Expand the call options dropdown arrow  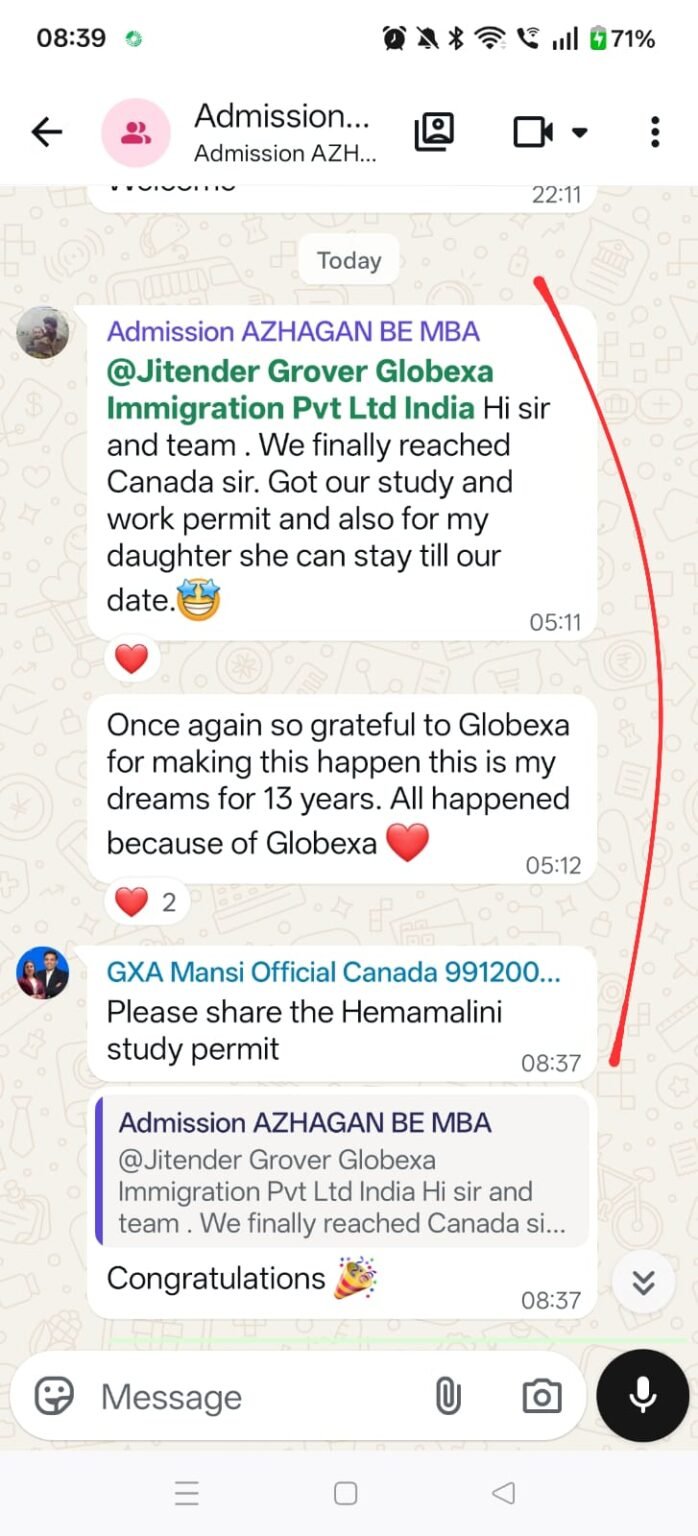(x=579, y=132)
